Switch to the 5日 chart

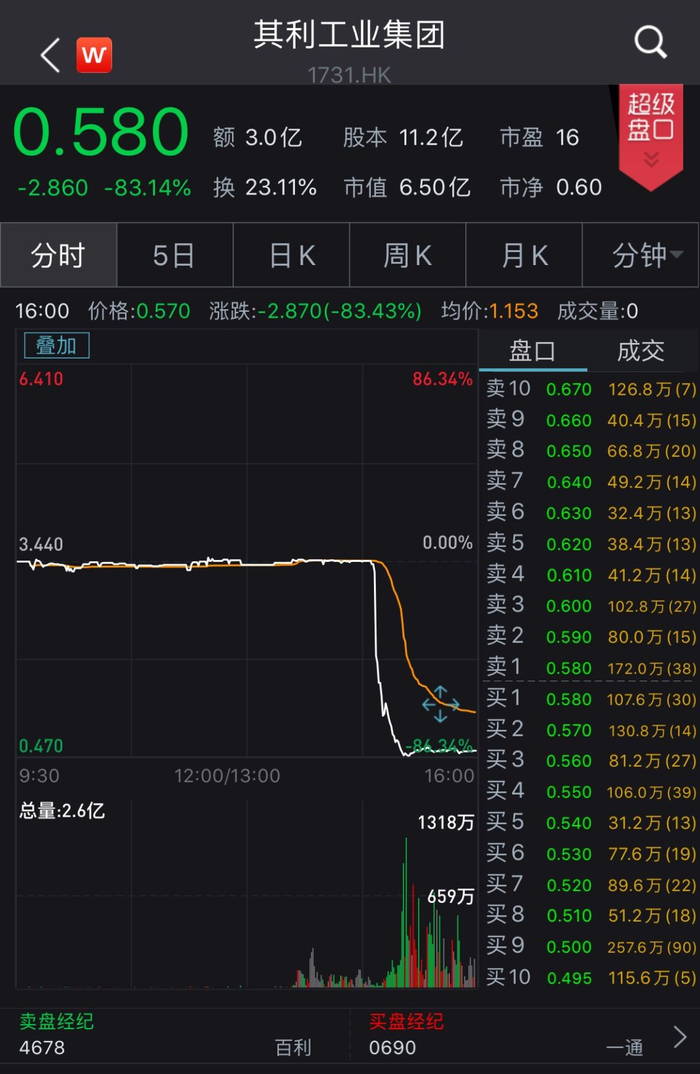point(174,256)
